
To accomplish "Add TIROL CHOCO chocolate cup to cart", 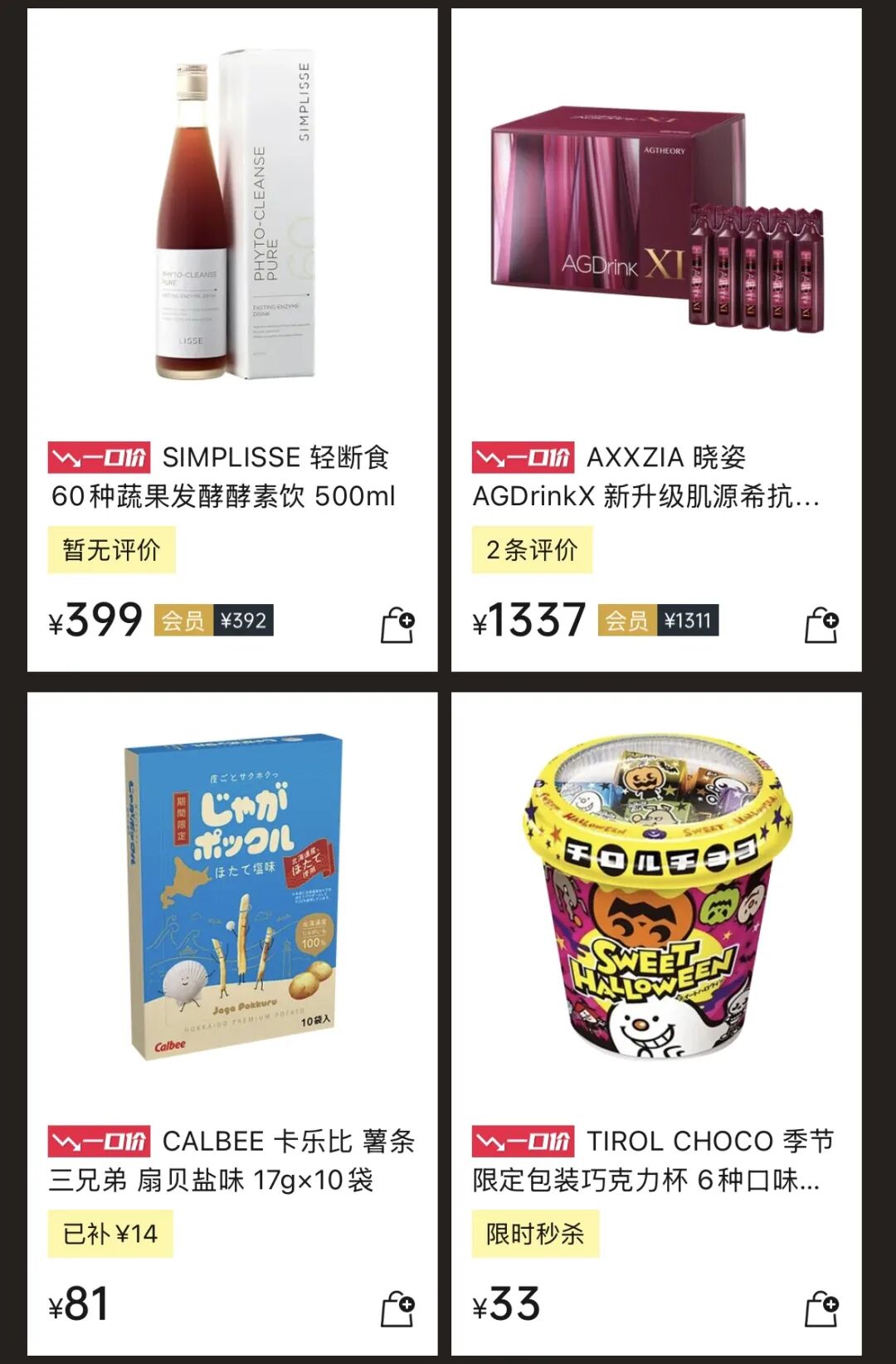I will tap(821, 1308).
